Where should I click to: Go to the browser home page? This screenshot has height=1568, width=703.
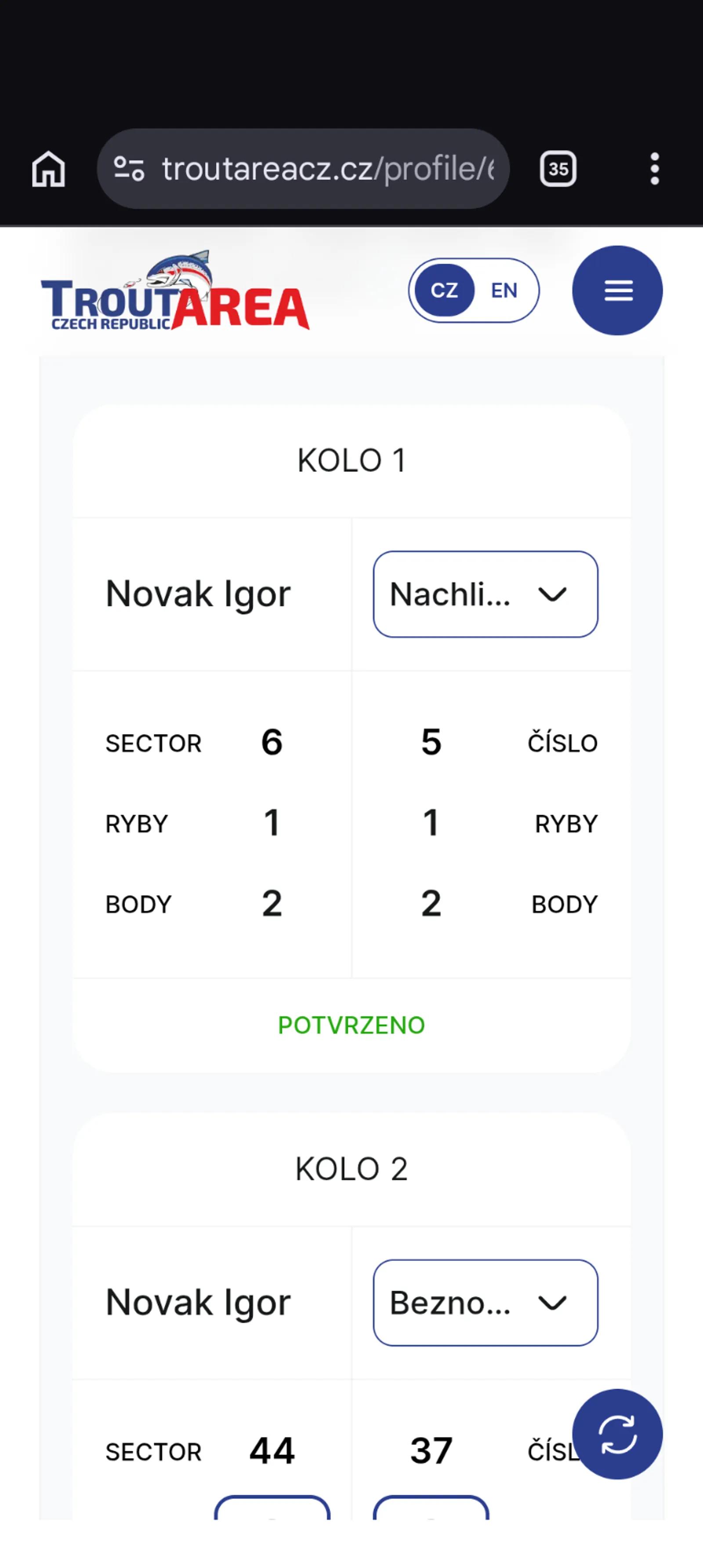pos(48,169)
